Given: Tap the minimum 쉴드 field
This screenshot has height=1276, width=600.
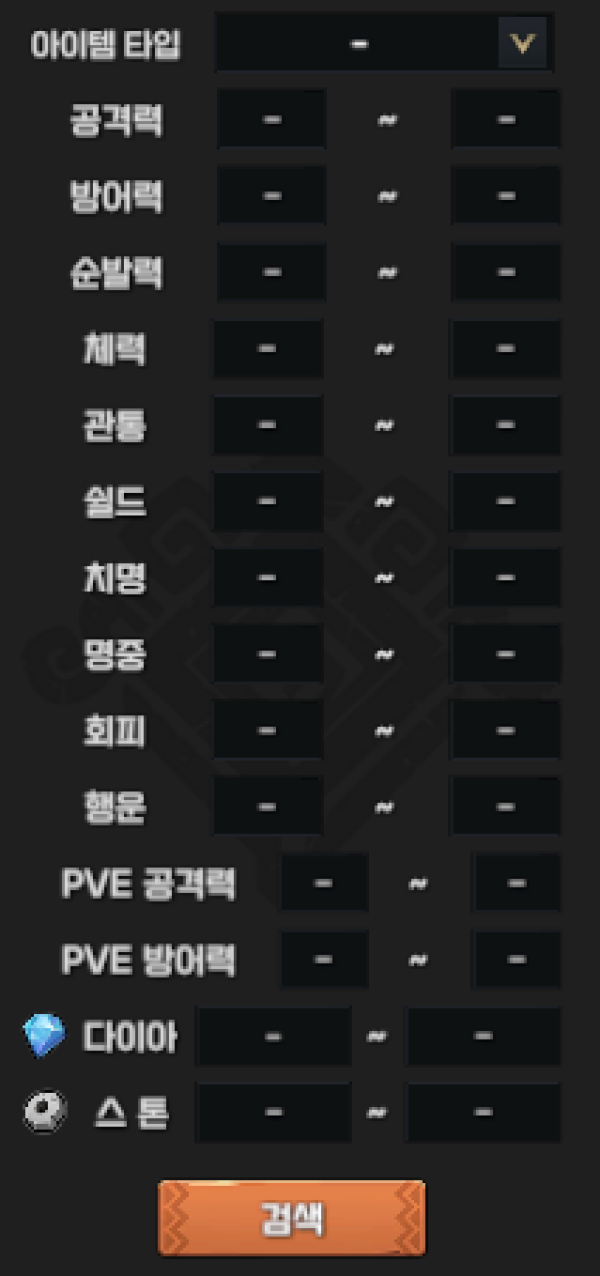Looking at the screenshot, I should click(268, 502).
